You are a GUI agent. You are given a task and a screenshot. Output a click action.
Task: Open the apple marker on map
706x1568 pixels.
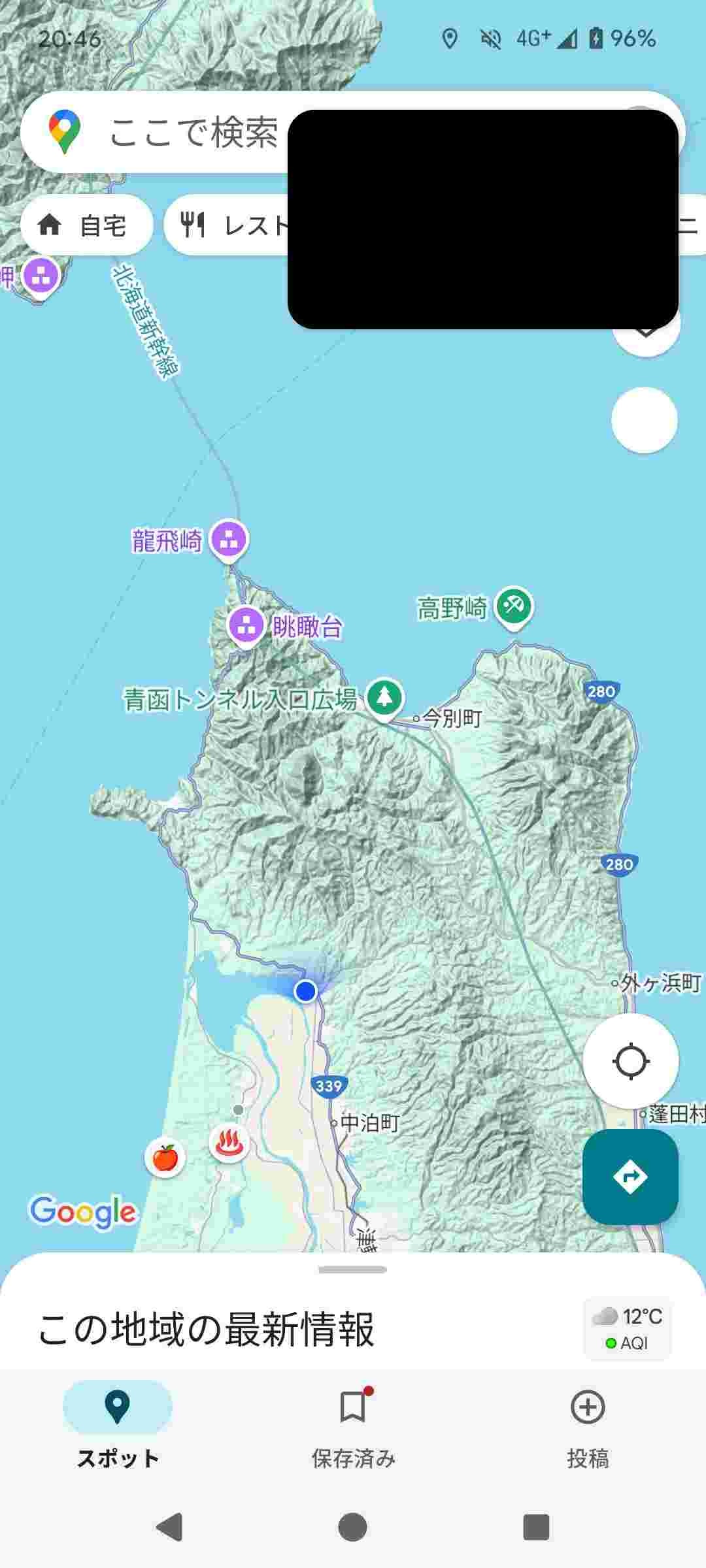(x=165, y=1158)
